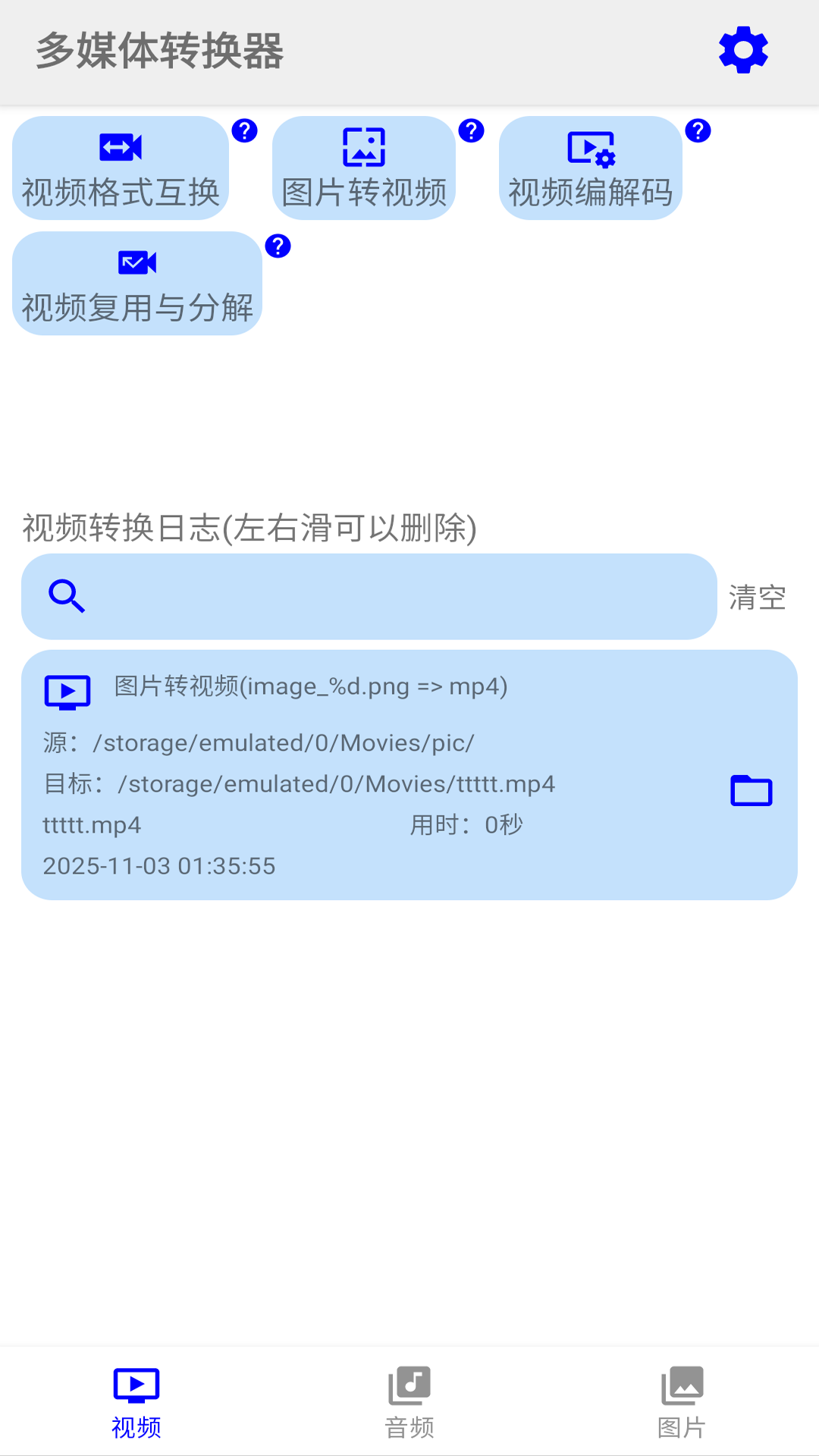Open 图片转视频 image-to-video converter

tap(364, 168)
